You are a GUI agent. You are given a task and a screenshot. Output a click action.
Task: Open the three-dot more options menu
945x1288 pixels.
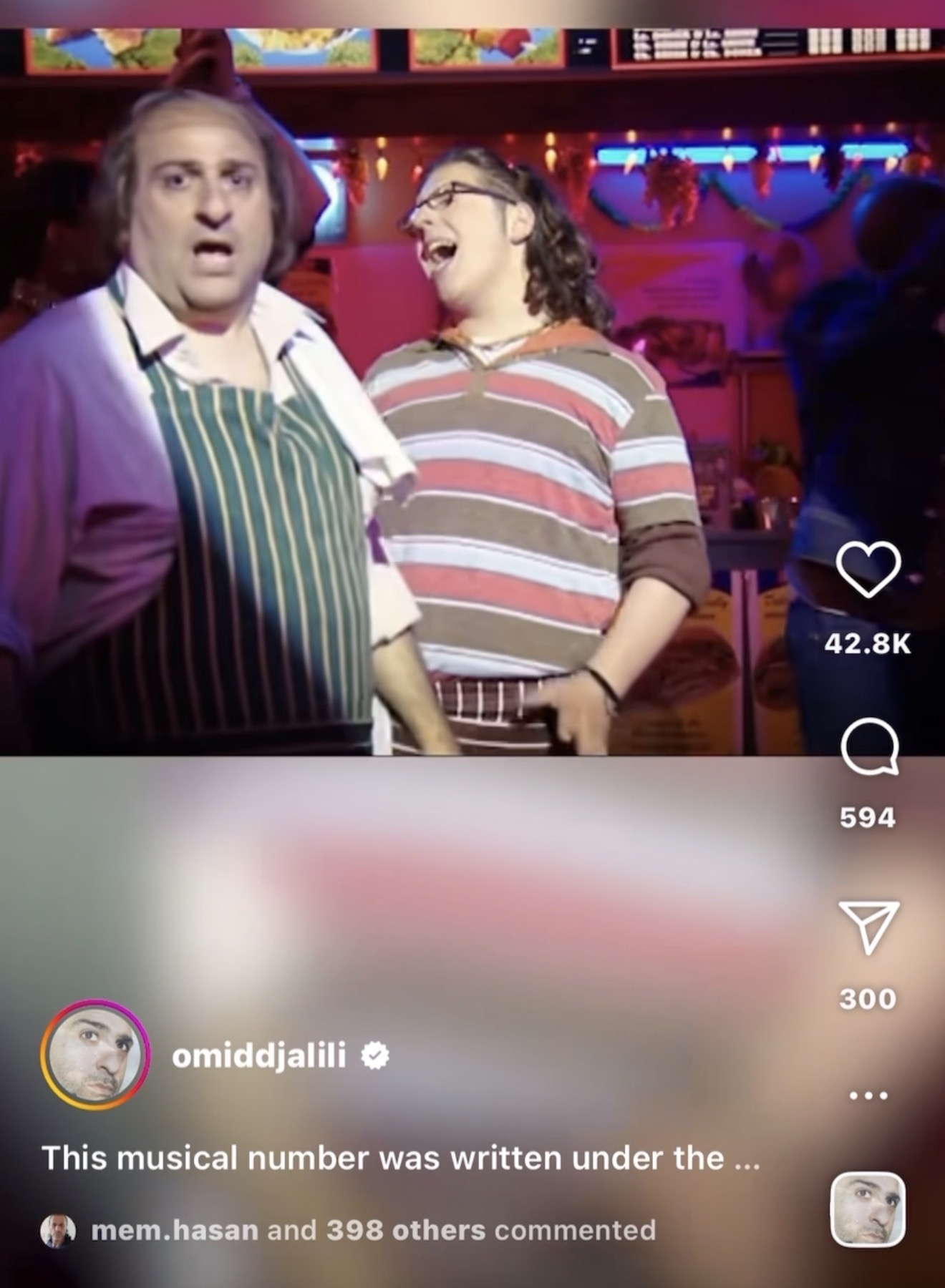point(868,1096)
